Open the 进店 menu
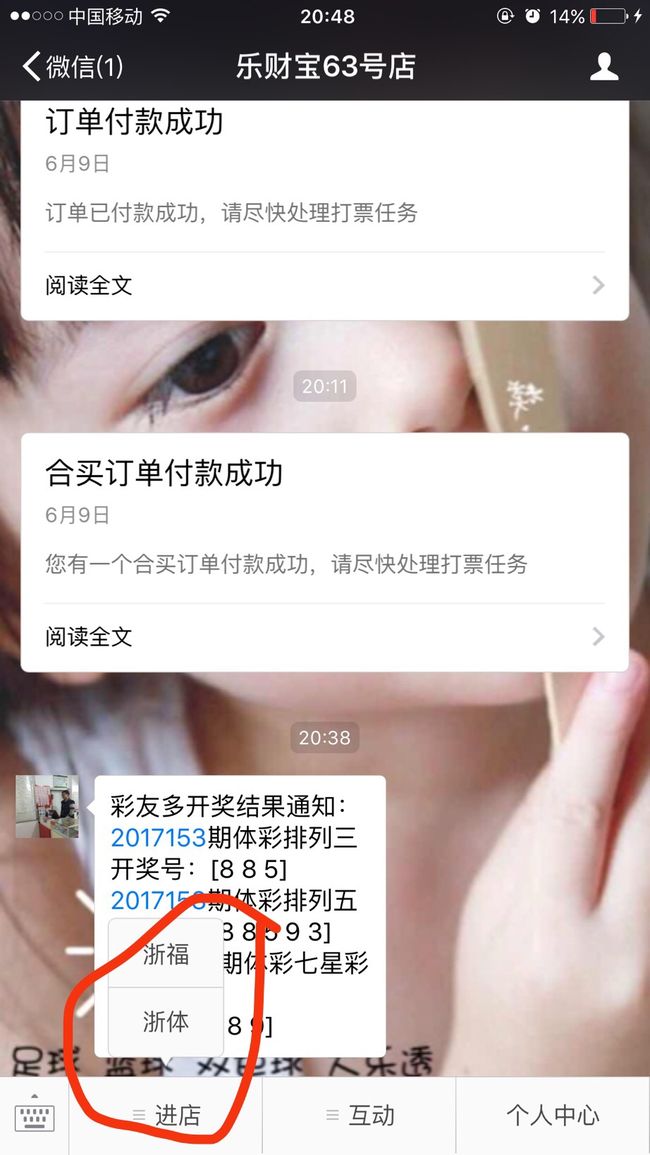The width and height of the screenshot is (650, 1155). (x=166, y=1116)
